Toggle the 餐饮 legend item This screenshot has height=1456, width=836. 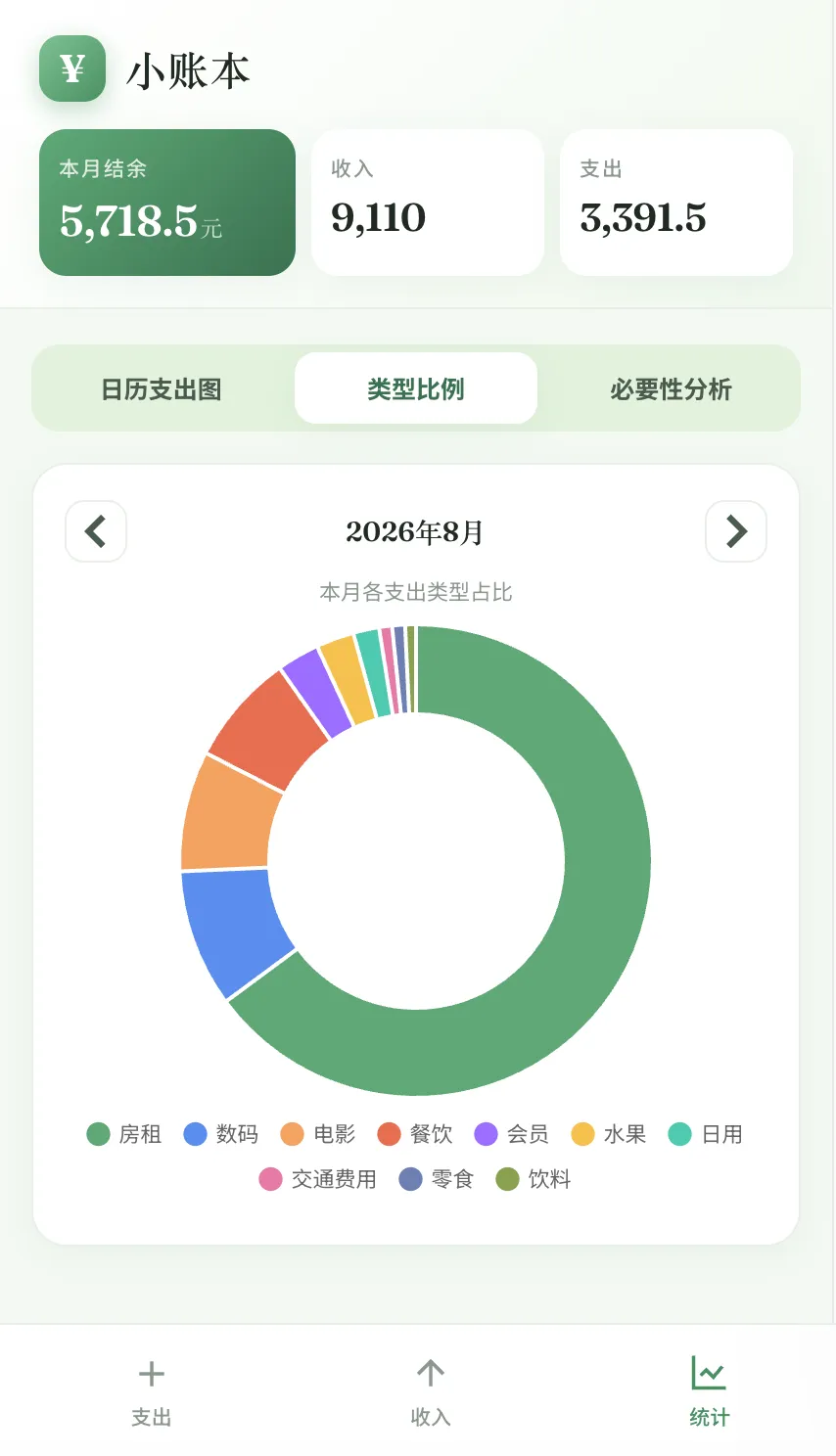click(x=415, y=1134)
